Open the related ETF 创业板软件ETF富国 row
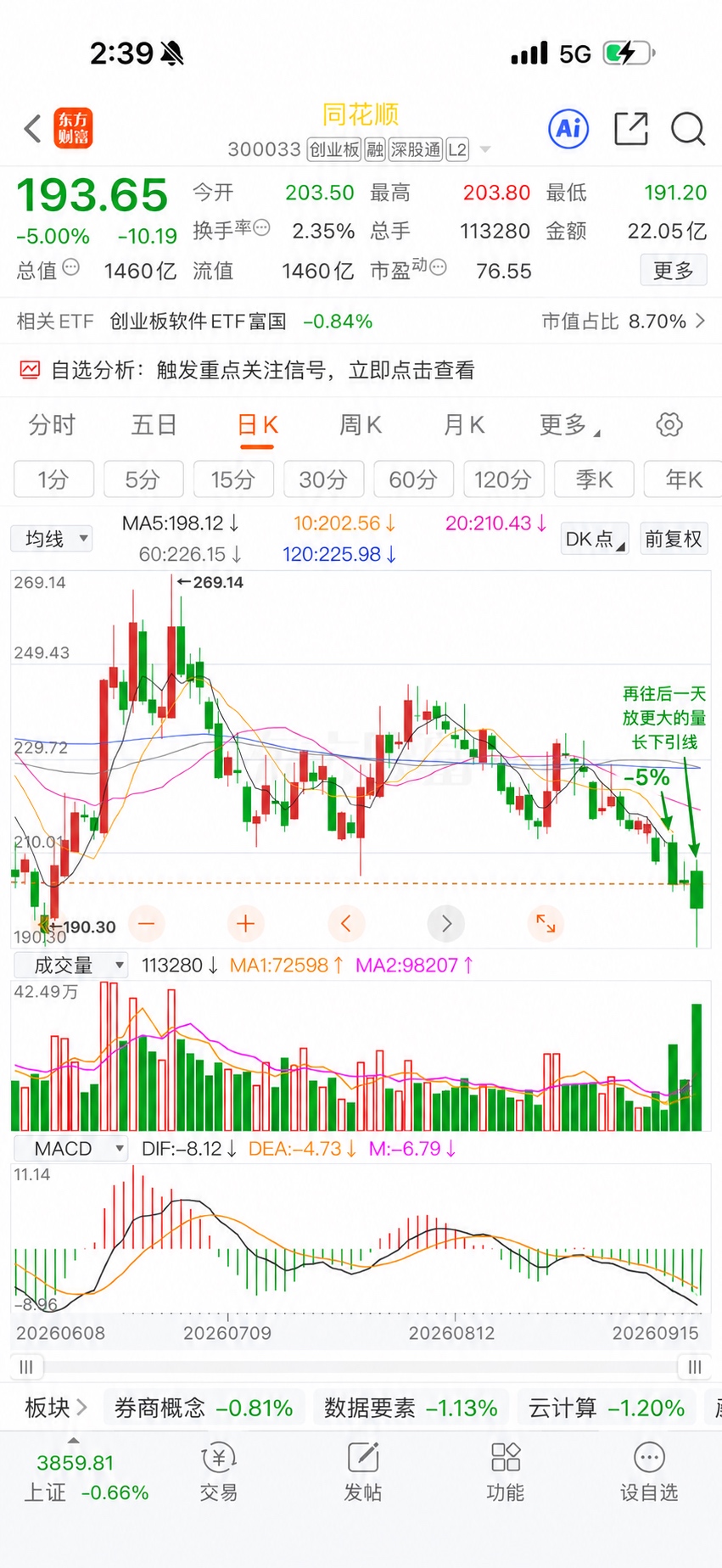This screenshot has height=1568, width=722. [361, 322]
